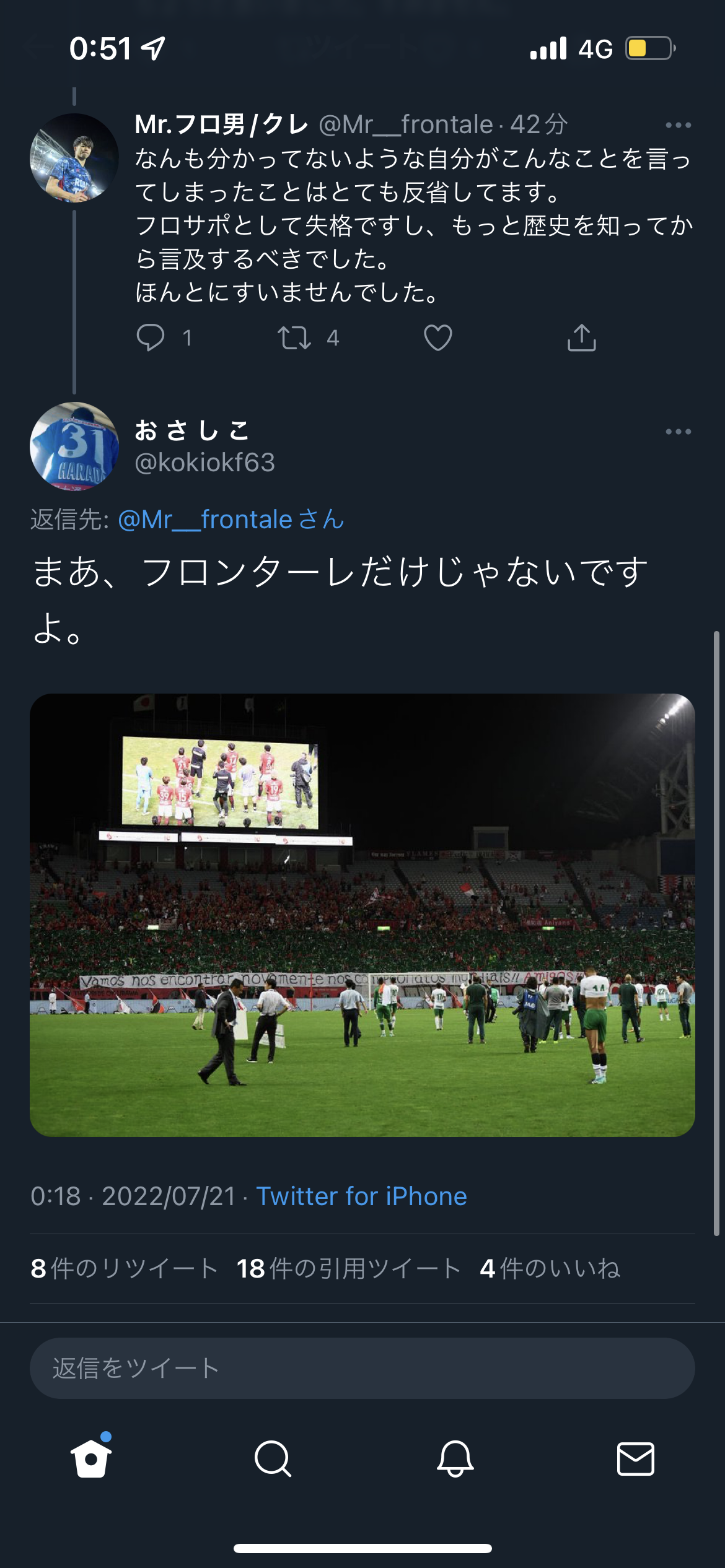Reply to Mr.フロ男's tweet

151,338
